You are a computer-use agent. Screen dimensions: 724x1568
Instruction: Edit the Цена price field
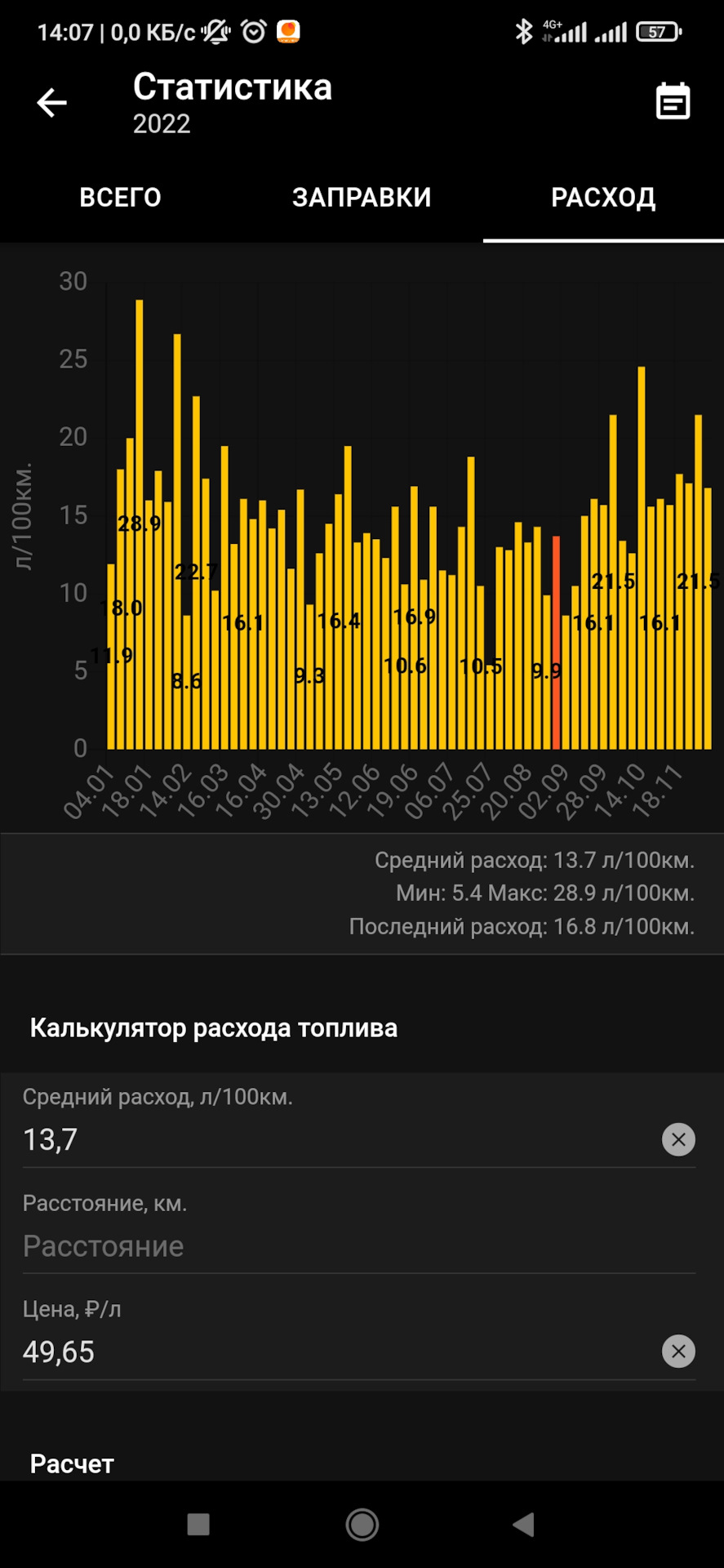click(326, 1352)
